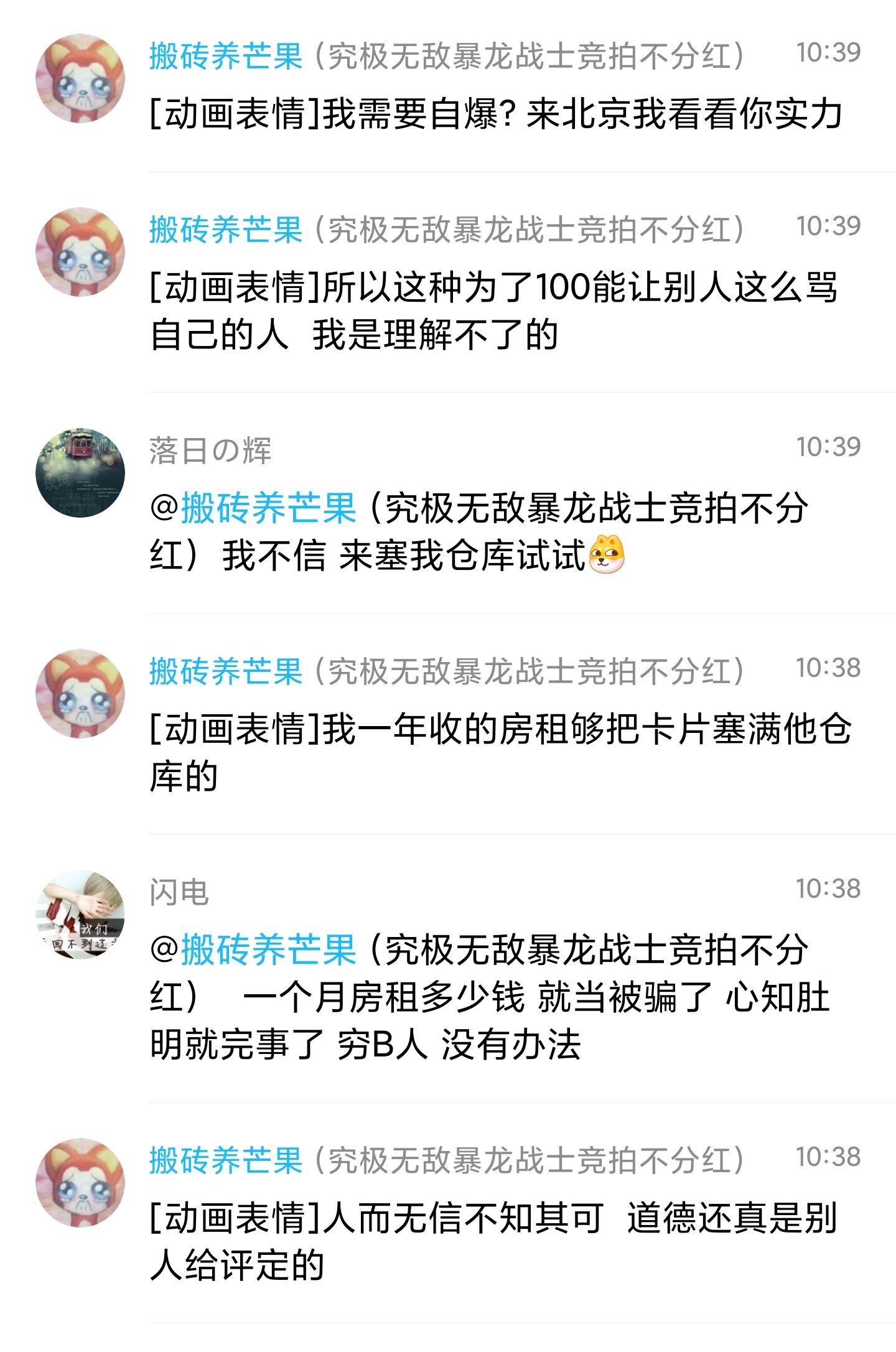896x1352 pixels.
Task: Open message '我需要自爆? 来北京我看看你实力'
Action: point(495,114)
